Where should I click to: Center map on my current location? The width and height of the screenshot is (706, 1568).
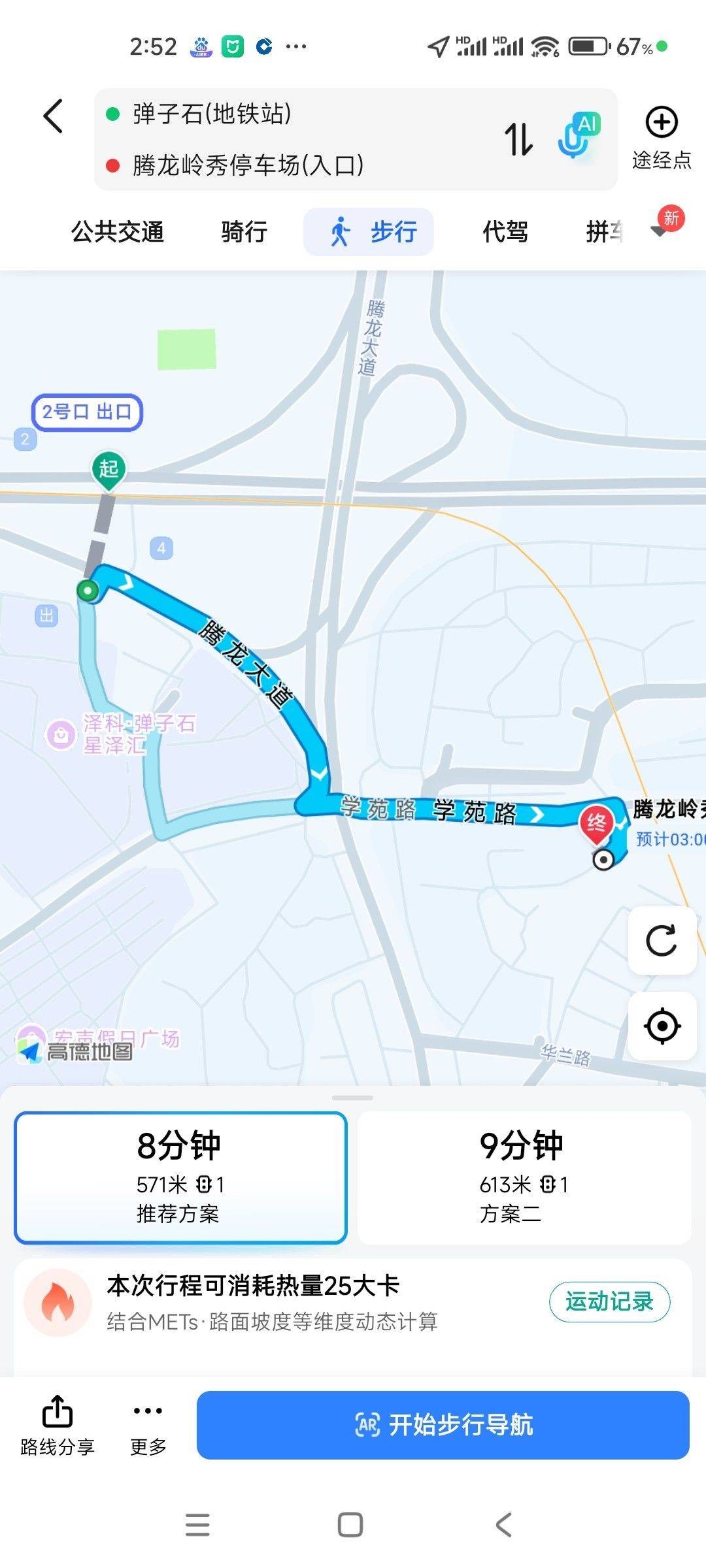pyautogui.click(x=662, y=1026)
